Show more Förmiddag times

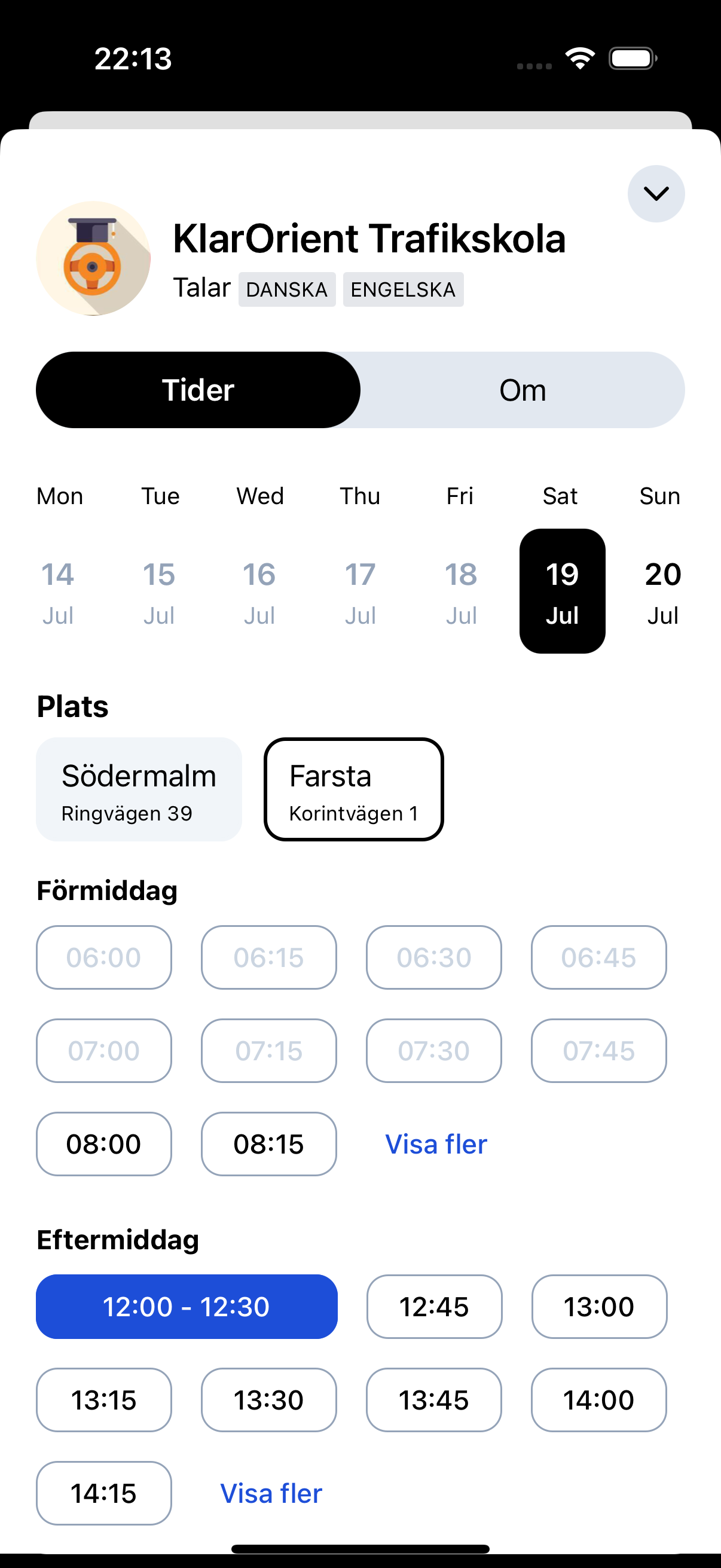tap(436, 1144)
